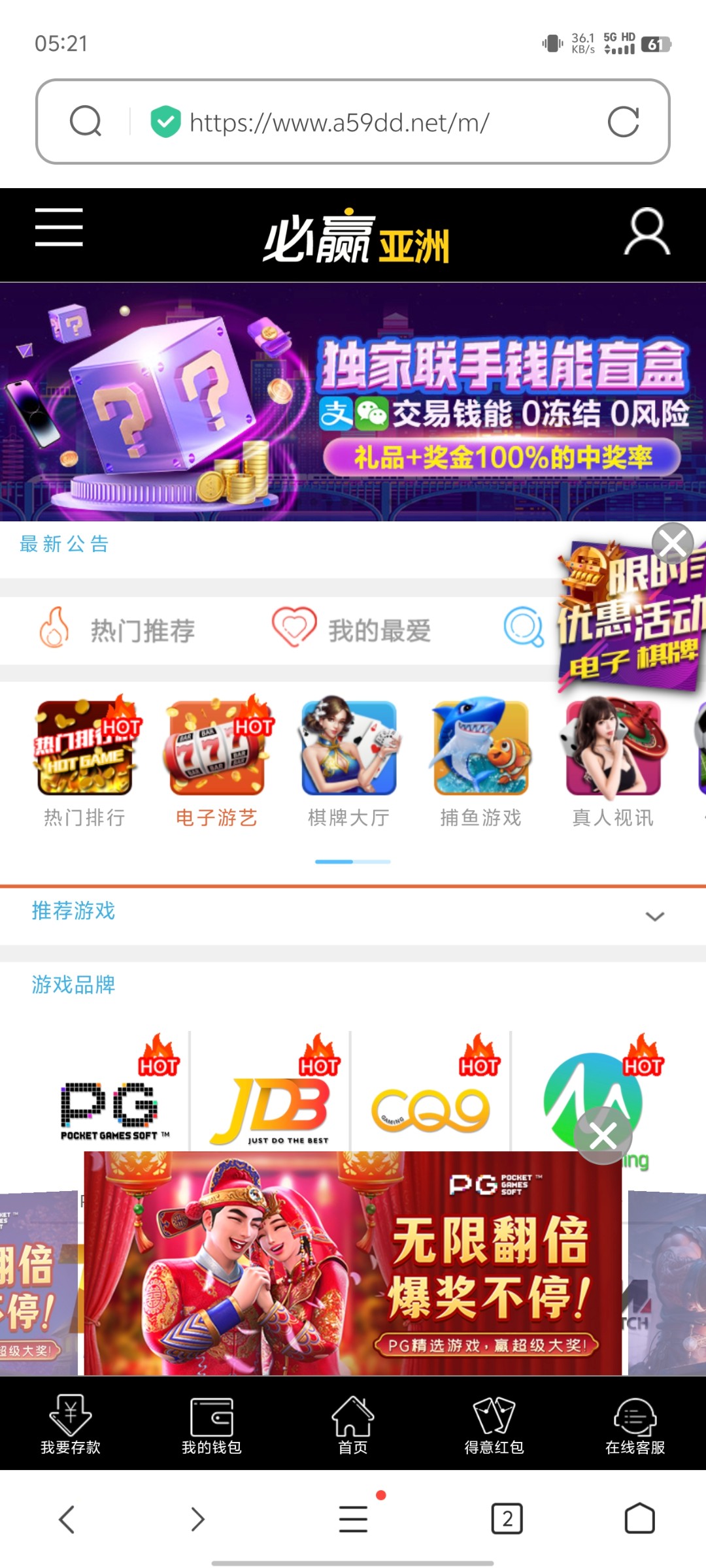Select the 真人视讯 live dealer category
The height and width of the screenshot is (1568, 706).
(x=613, y=751)
